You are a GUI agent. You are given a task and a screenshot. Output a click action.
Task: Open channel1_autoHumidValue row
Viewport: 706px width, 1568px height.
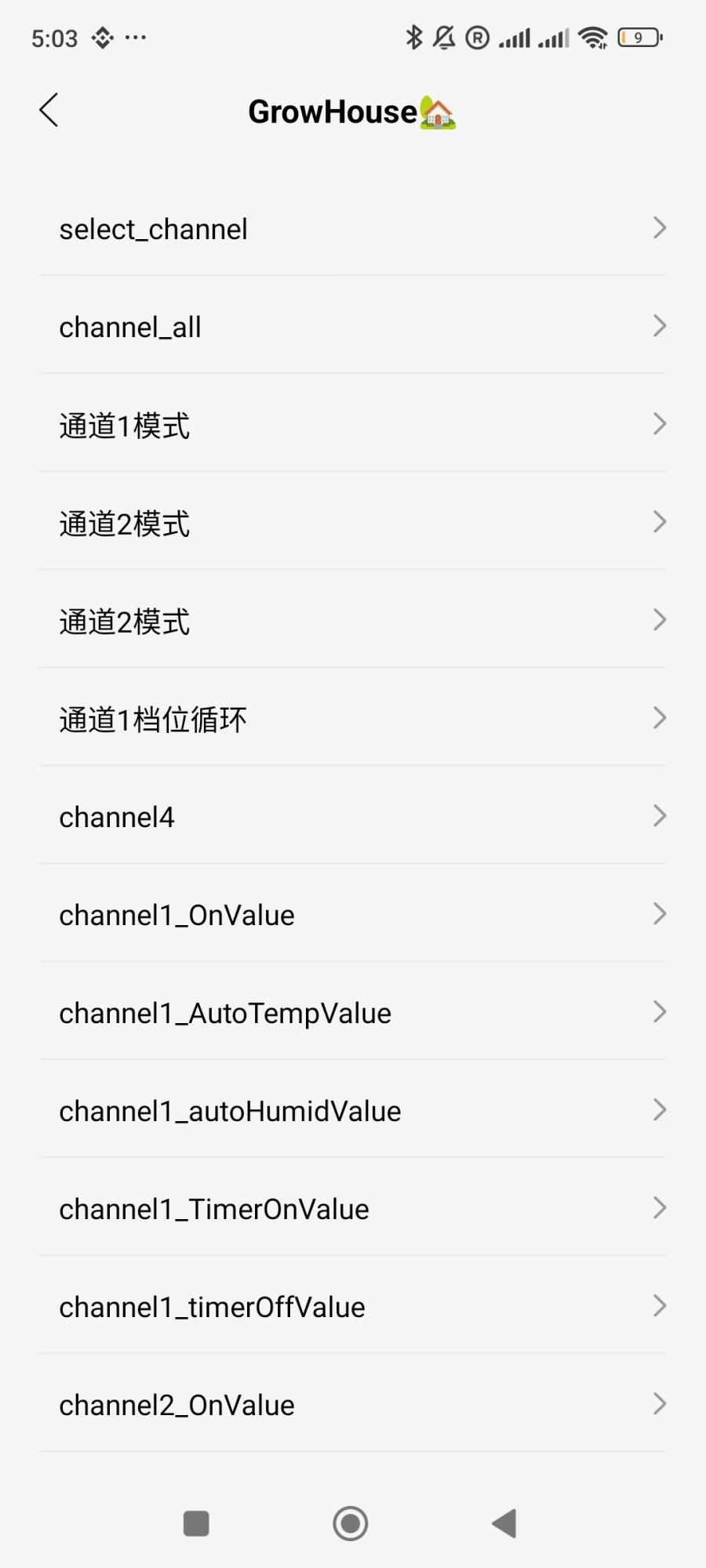pyautogui.click(x=353, y=1111)
